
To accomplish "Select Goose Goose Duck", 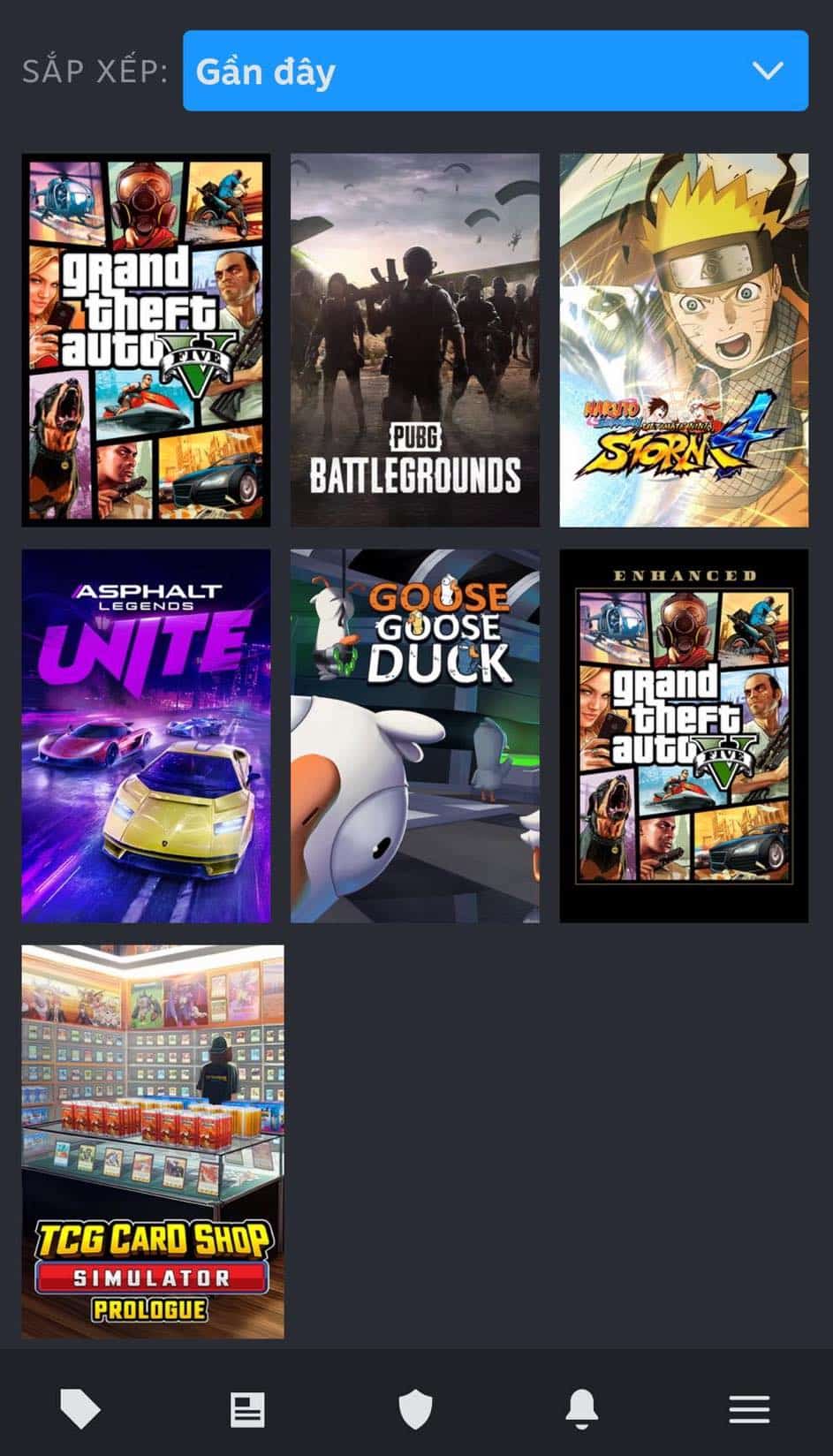I will coord(414,736).
